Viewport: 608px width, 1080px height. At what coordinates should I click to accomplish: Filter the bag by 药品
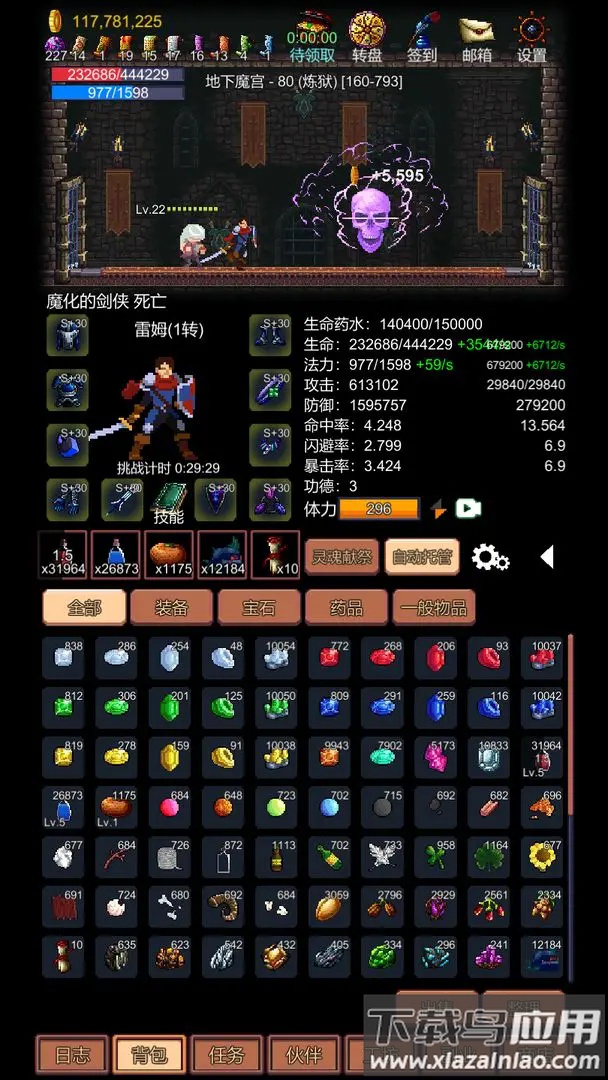click(x=346, y=607)
